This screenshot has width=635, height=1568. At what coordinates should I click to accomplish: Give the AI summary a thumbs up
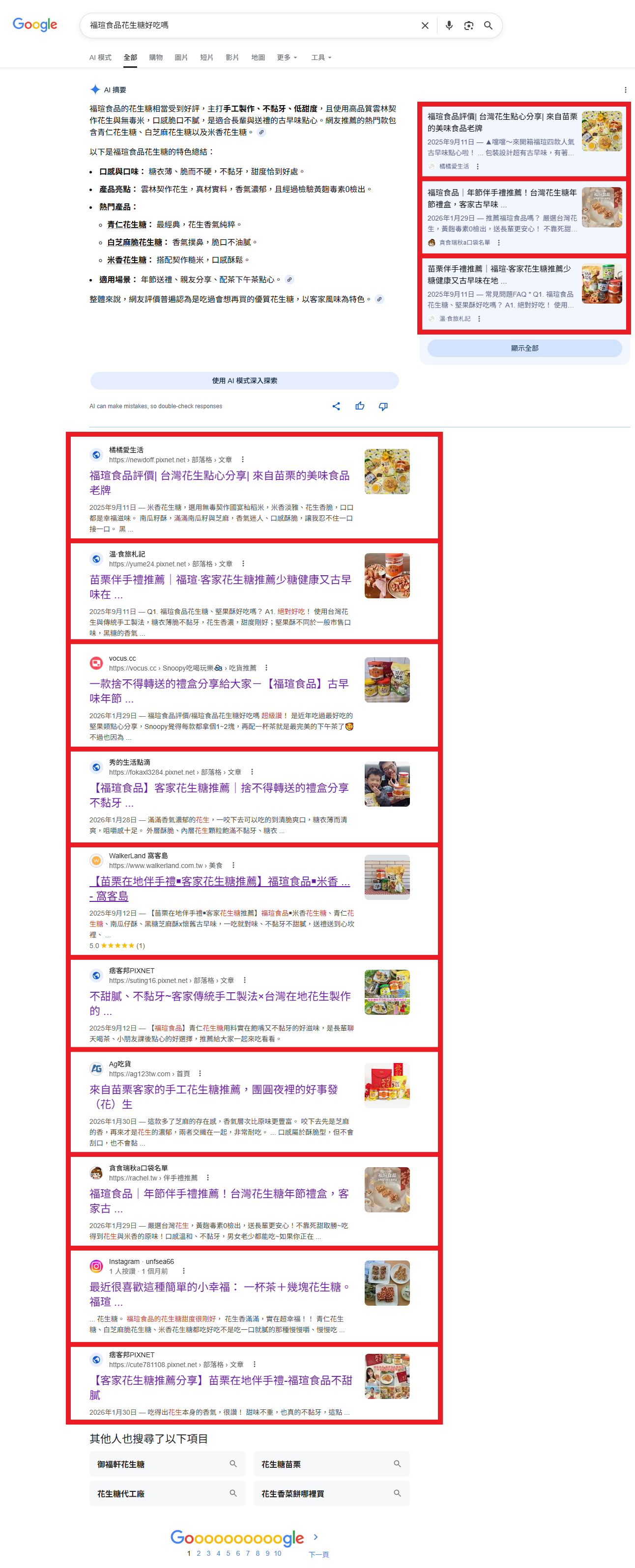(360, 406)
